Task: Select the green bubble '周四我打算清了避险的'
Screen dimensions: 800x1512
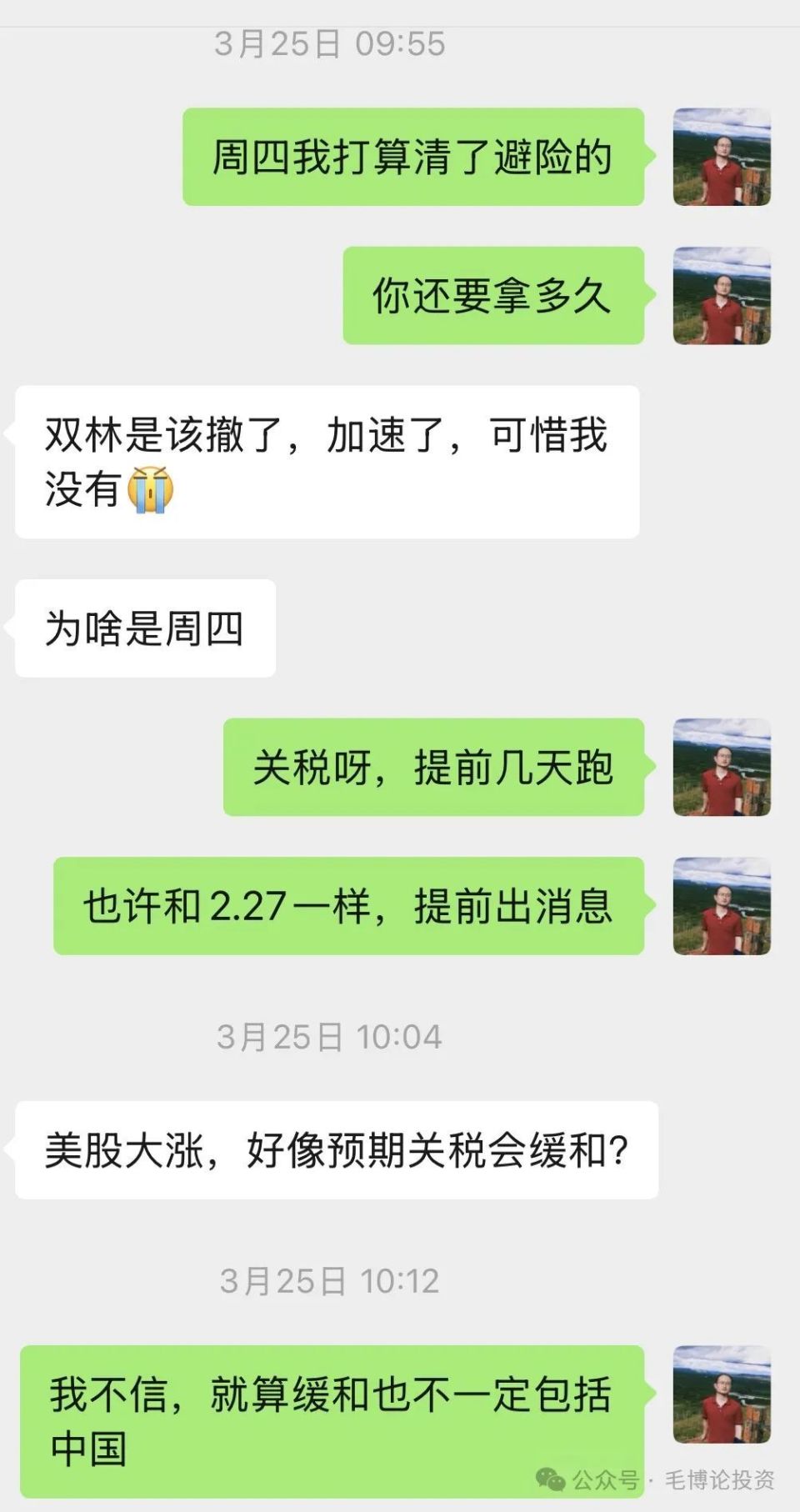Action: point(412,158)
